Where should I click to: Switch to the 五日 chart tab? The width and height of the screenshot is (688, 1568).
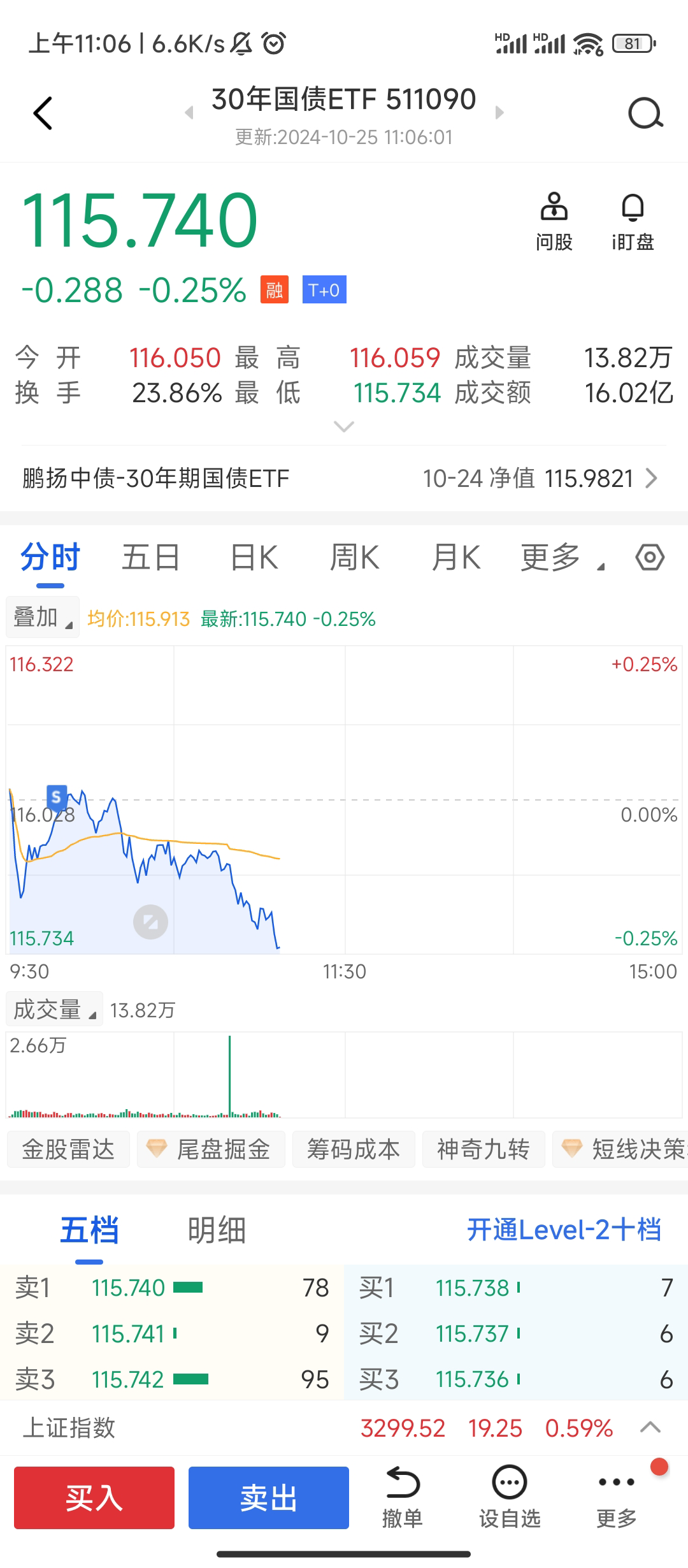(151, 558)
